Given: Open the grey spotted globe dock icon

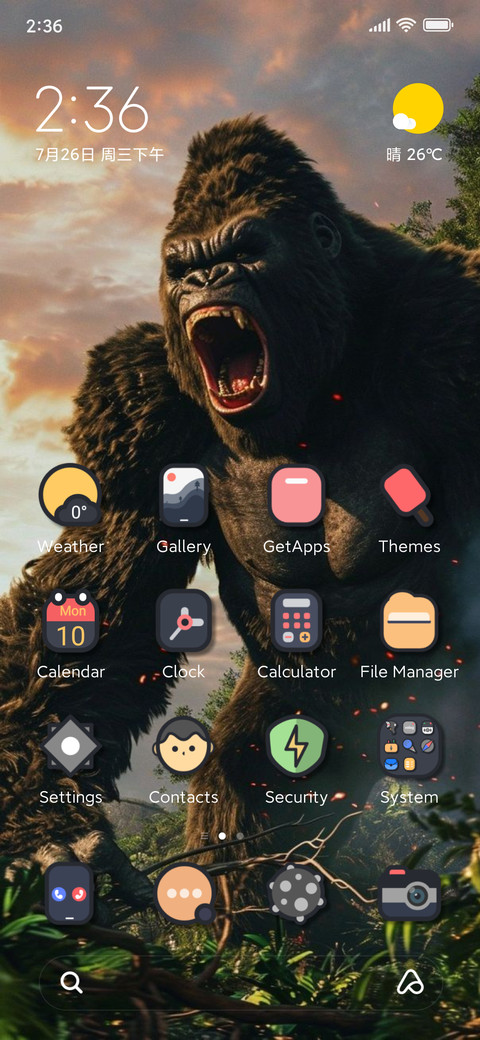Looking at the screenshot, I should point(296,893).
